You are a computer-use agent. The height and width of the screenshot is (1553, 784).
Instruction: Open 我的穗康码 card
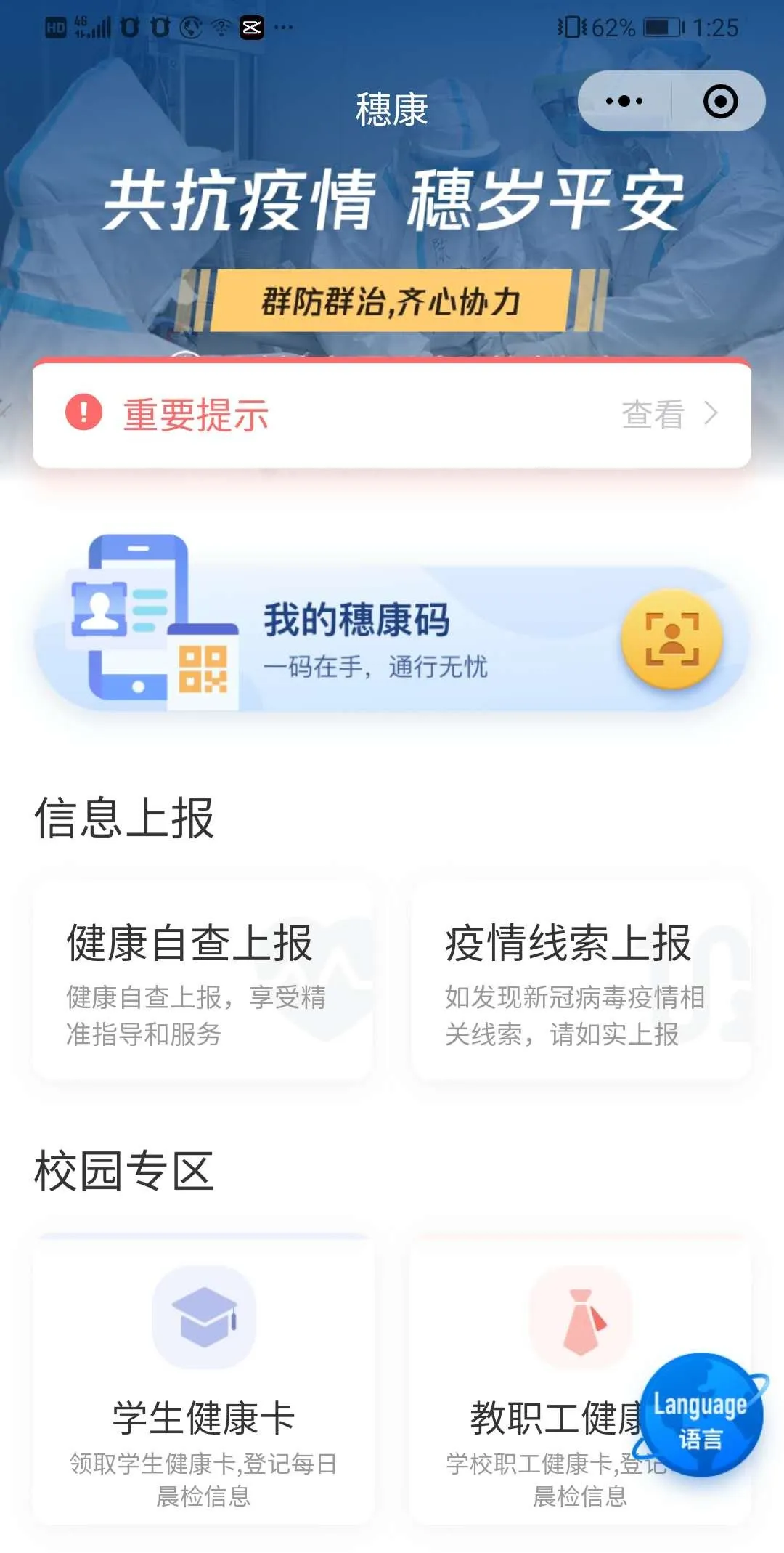(x=356, y=639)
